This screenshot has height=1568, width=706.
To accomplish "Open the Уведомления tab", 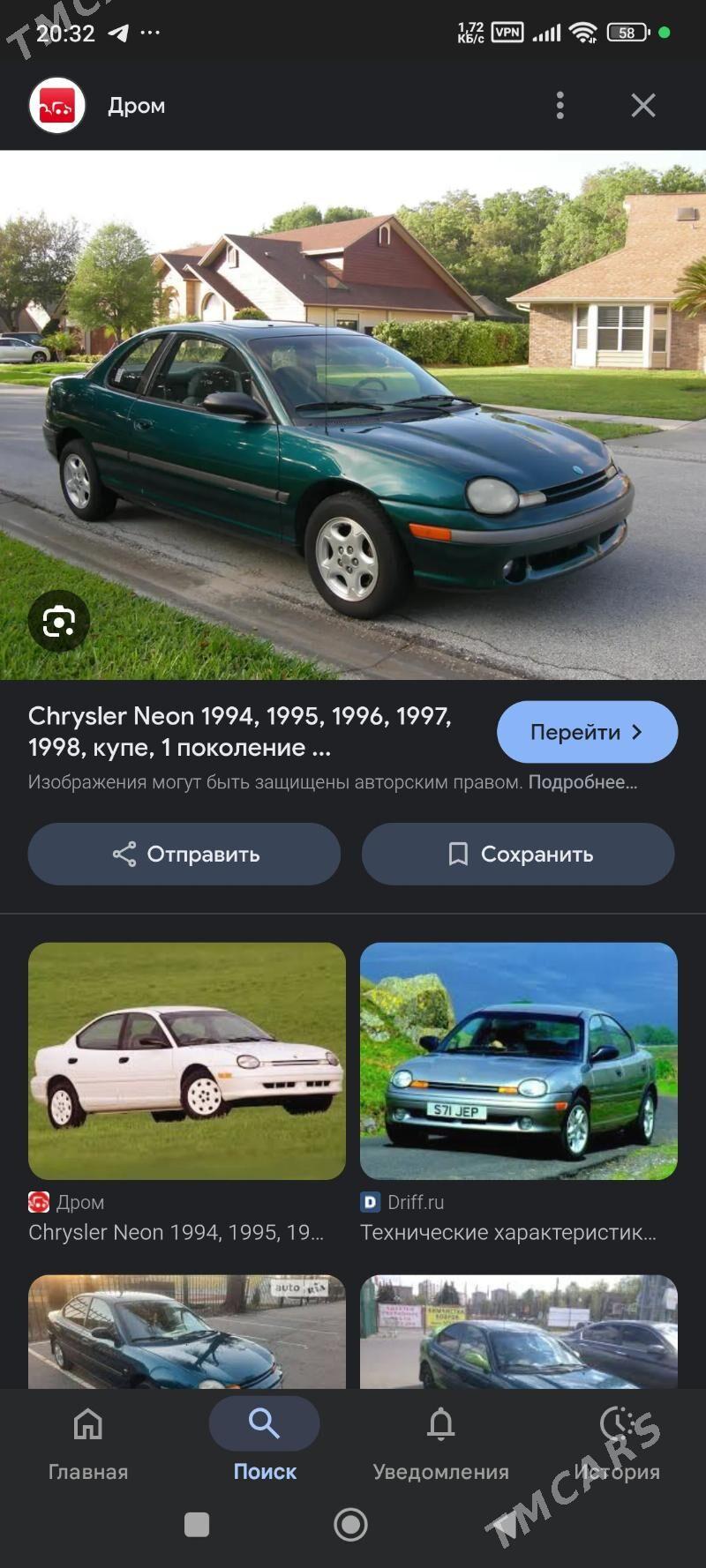I will [440, 1440].
